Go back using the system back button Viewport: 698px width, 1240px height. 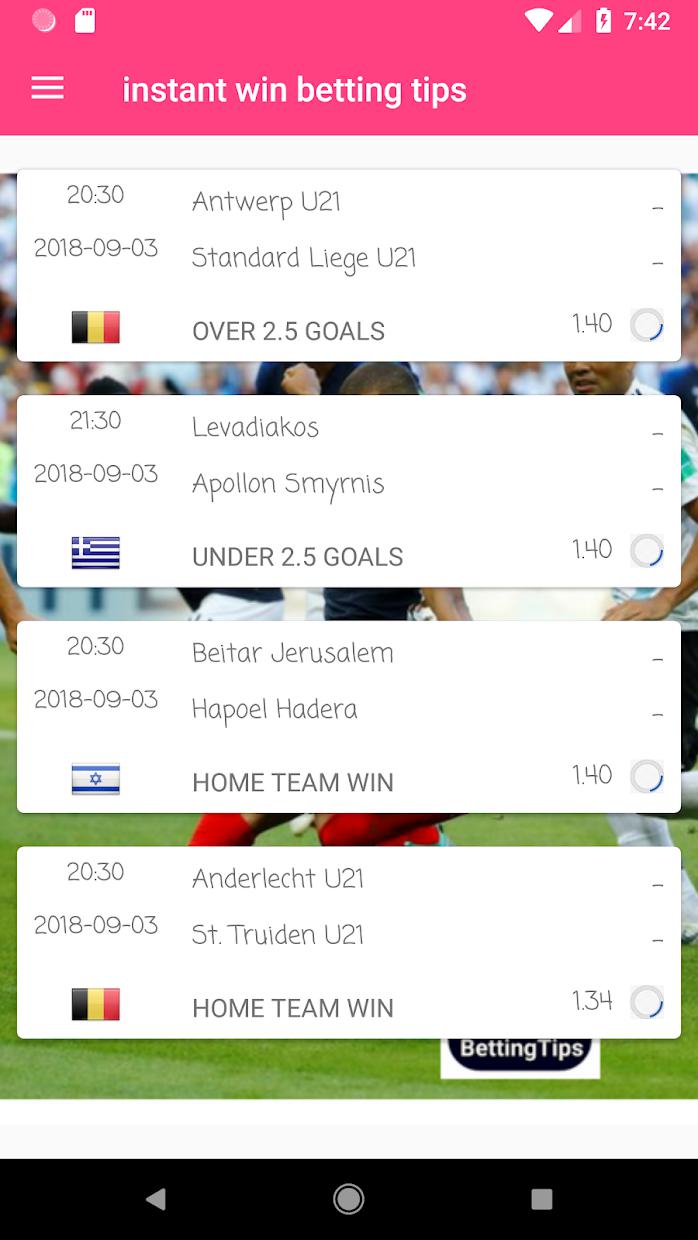click(155, 1199)
